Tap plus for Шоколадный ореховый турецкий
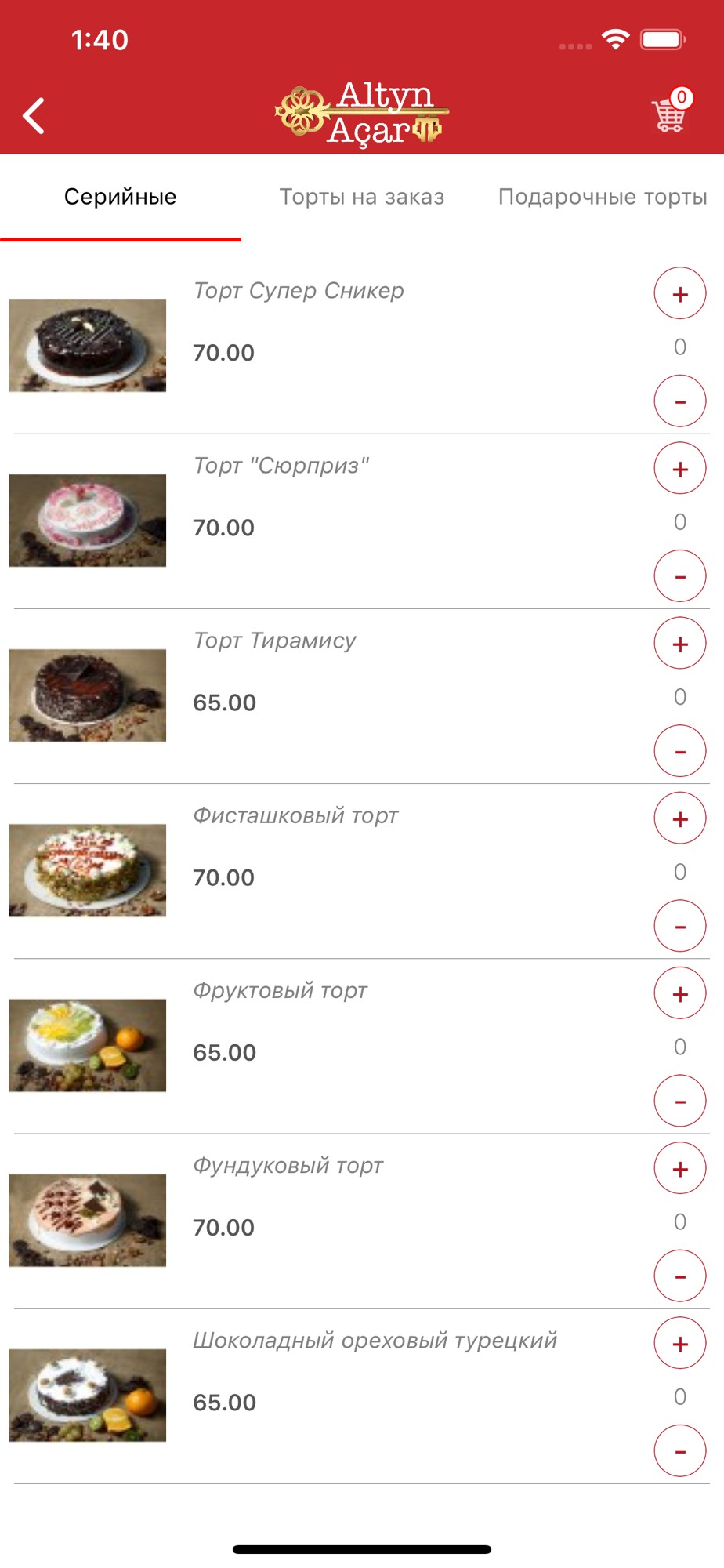The image size is (724, 1568). click(x=680, y=1342)
